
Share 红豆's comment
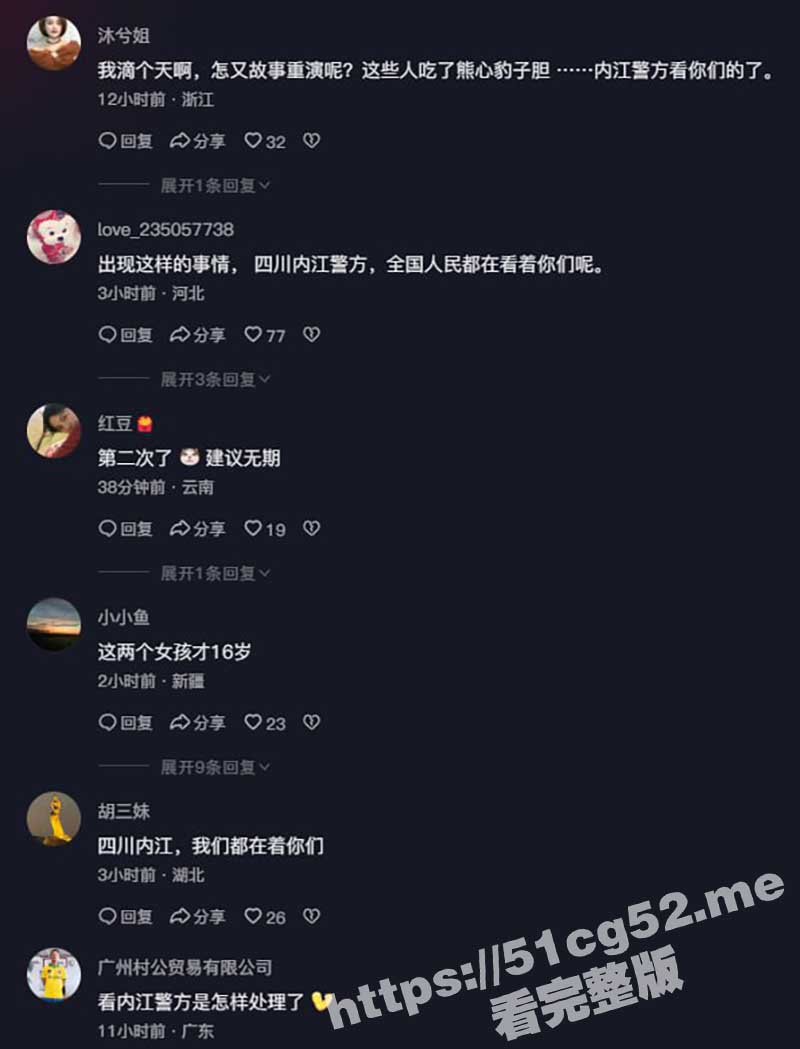click(x=197, y=528)
